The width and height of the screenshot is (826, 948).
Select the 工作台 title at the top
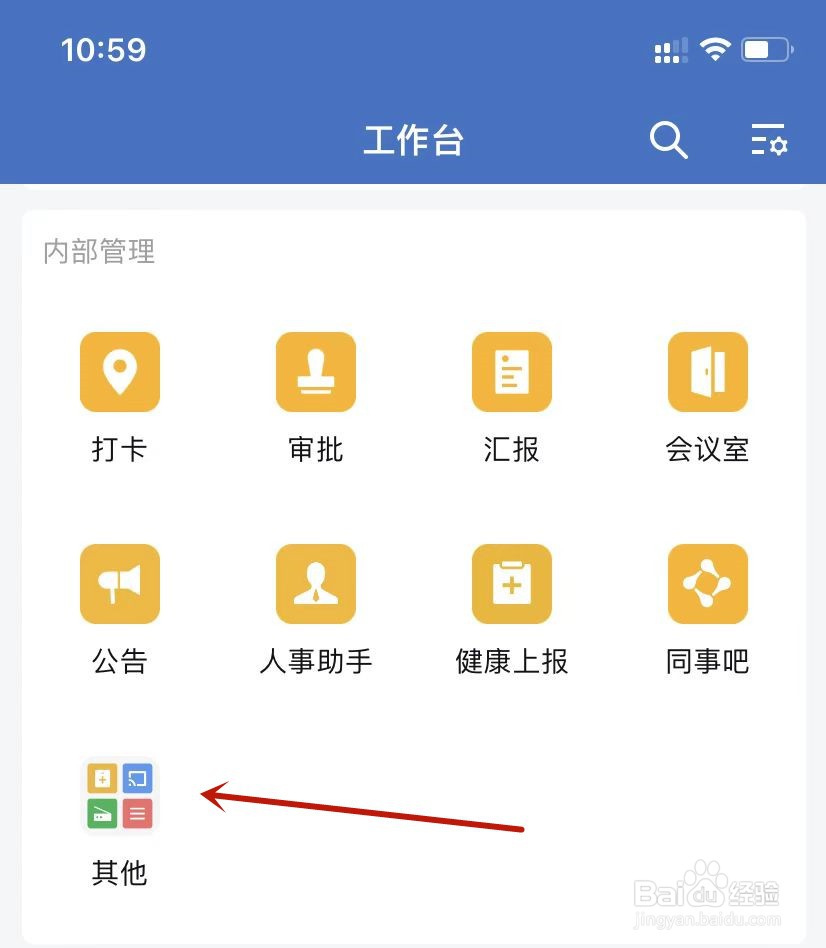pyautogui.click(x=414, y=140)
